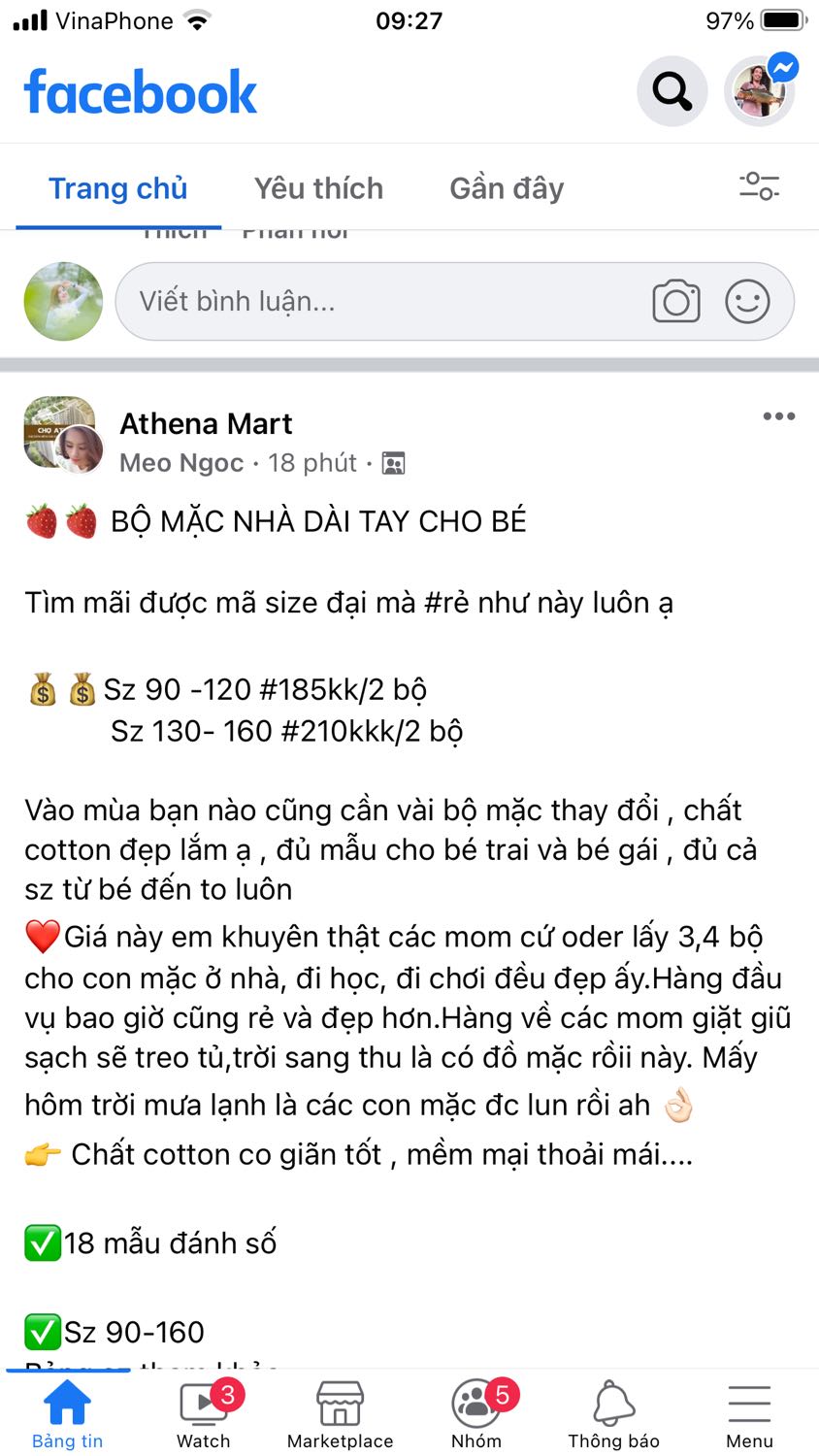Click the Viết bình luận comment field
This screenshot has height=1456, width=819.
point(291,301)
